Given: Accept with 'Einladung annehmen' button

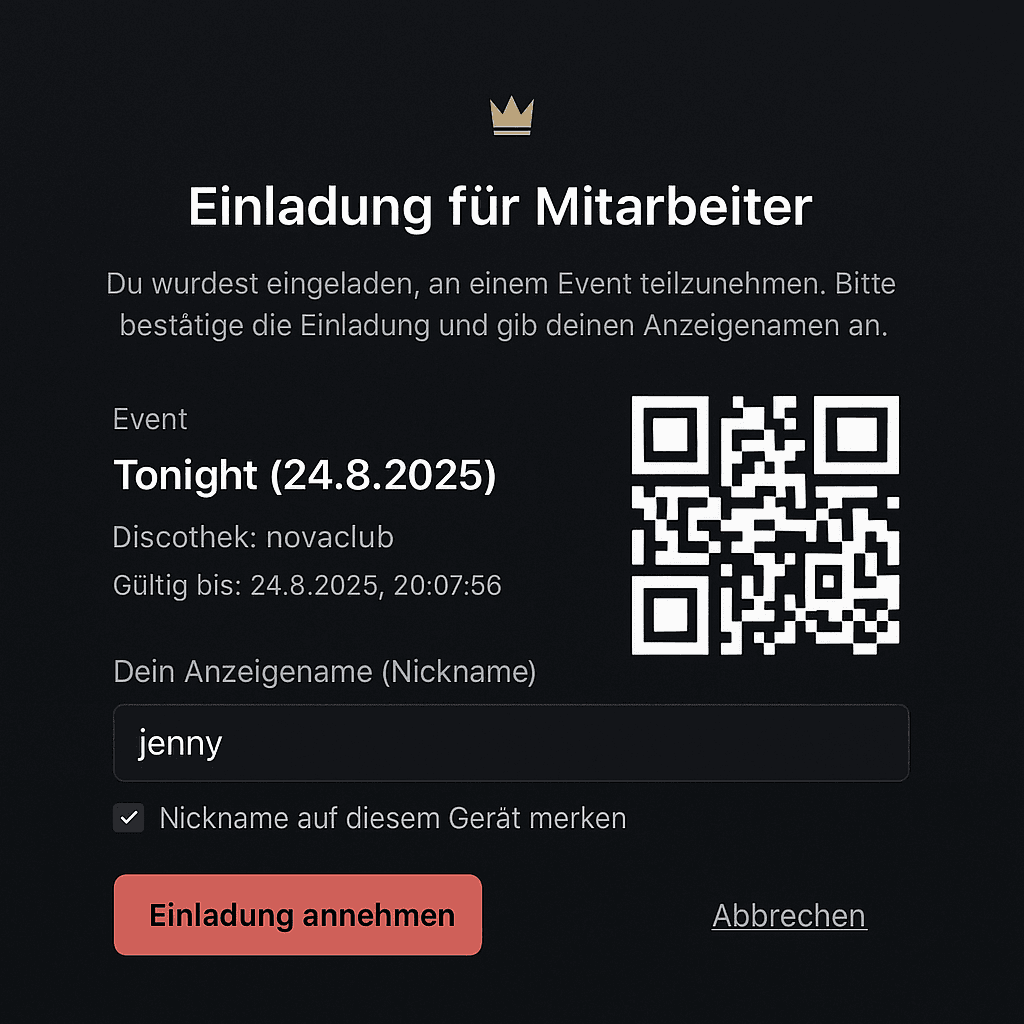Looking at the screenshot, I should point(298,915).
